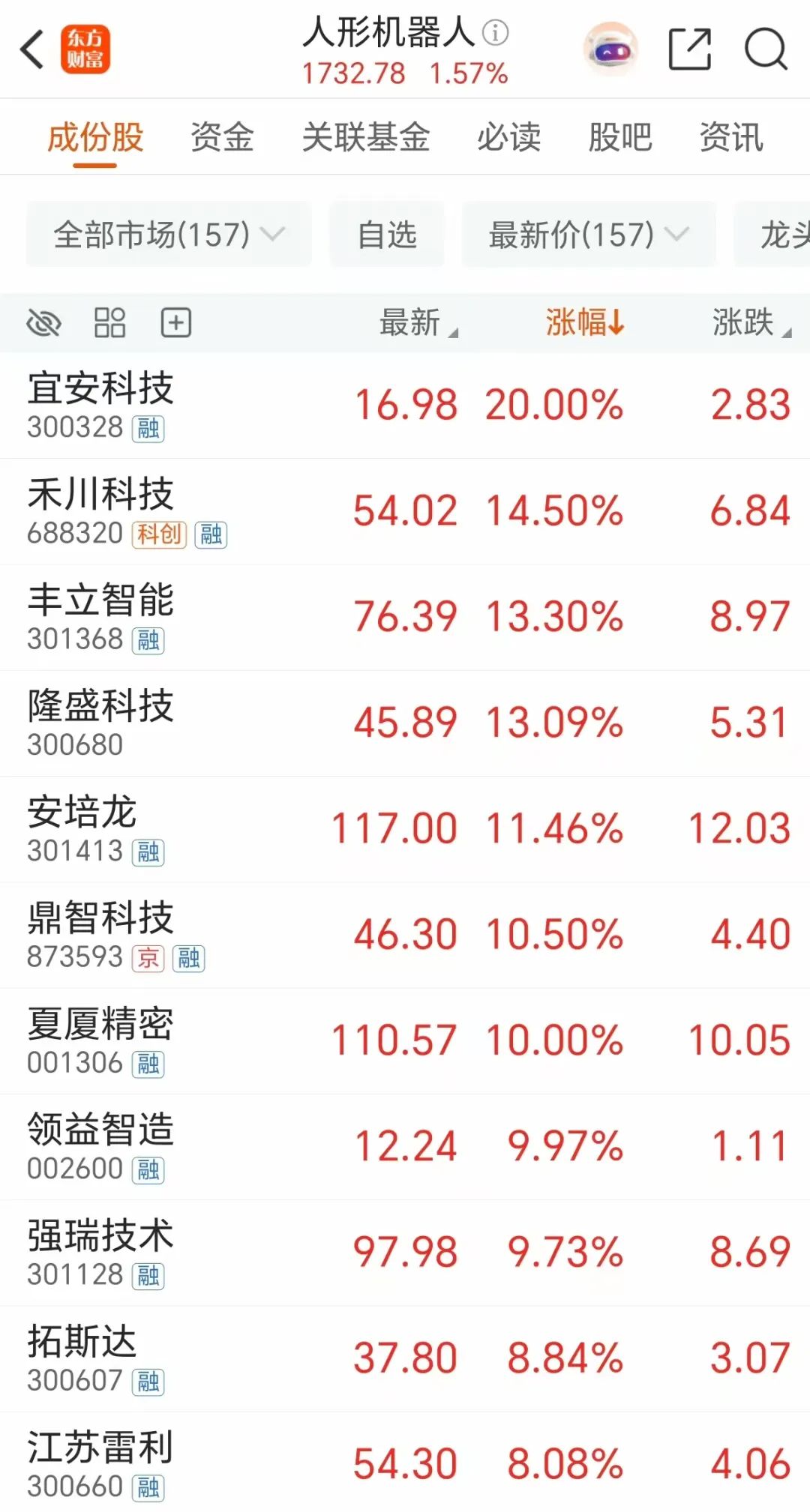Tap the add-stock plus icon
The width and height of the screenshot is (810, 1512).
coord(175,322)
